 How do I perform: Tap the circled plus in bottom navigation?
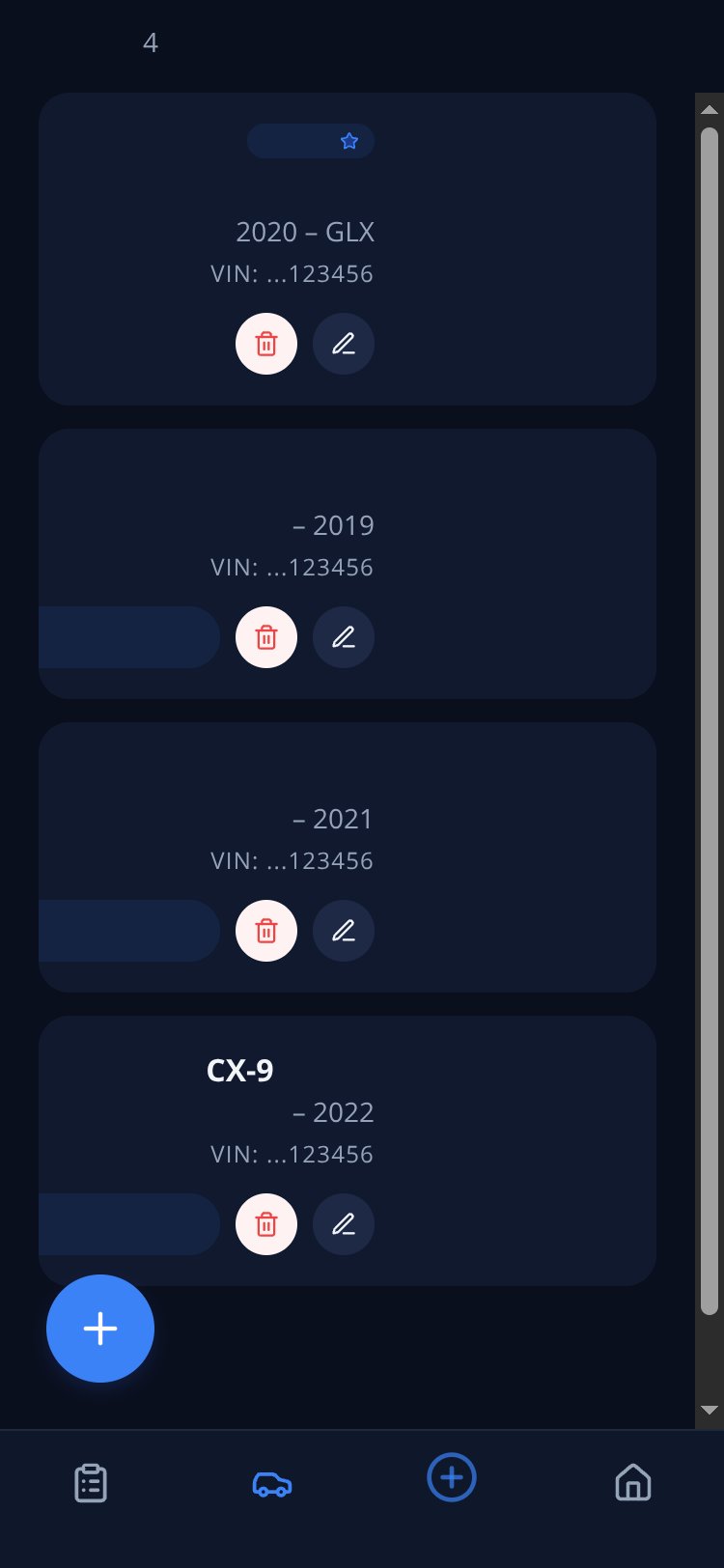point(452,1477)
